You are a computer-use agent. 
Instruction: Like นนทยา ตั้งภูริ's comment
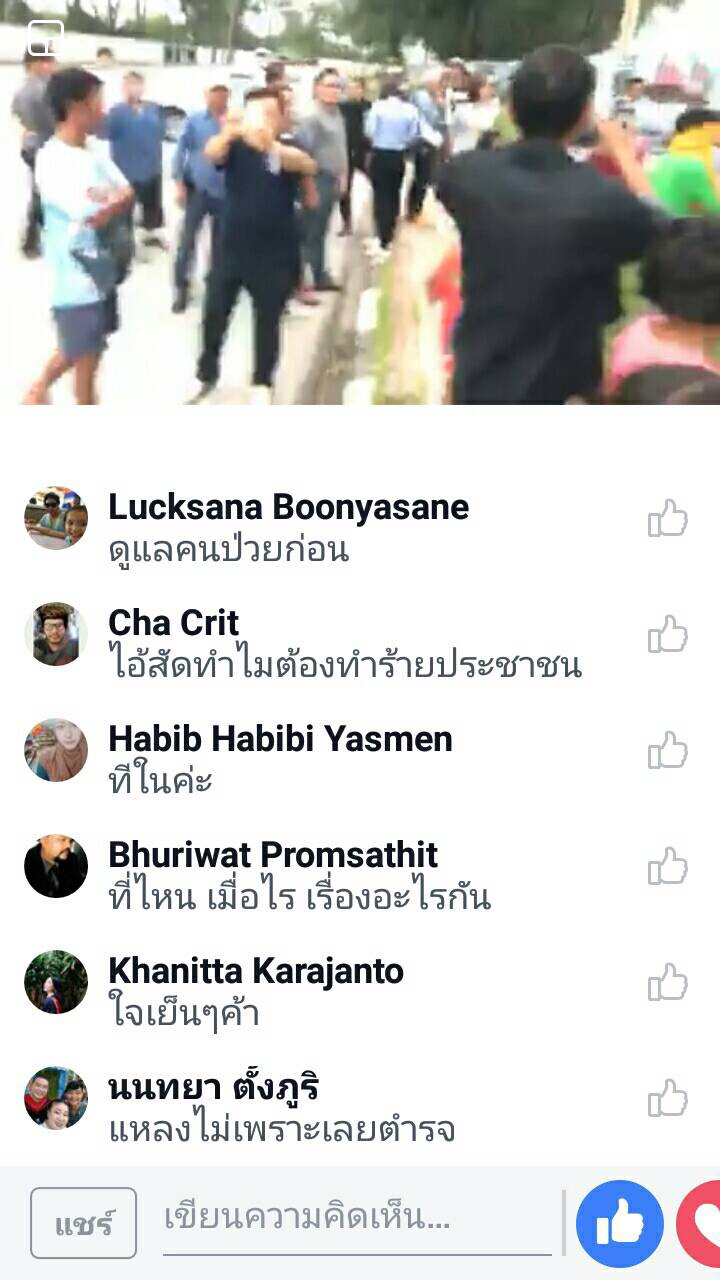667,1098
